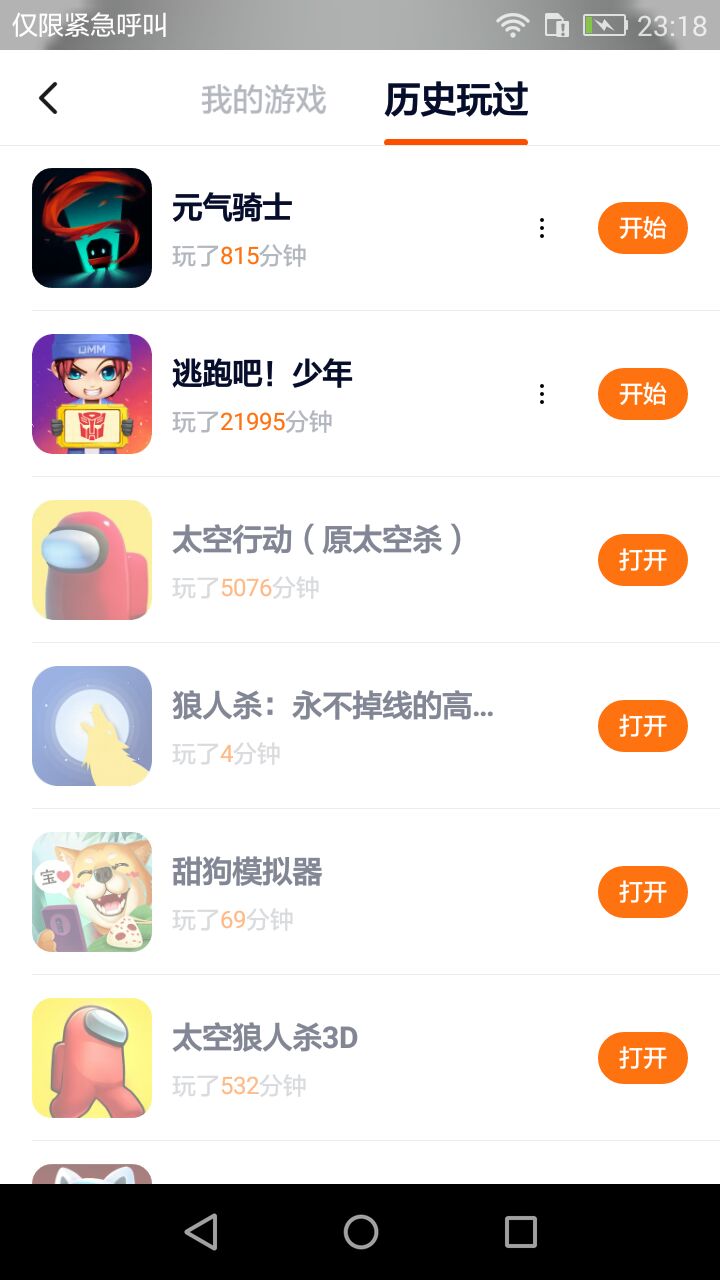Viewport: 720px width, 1280px height.
Task: Launch 甜狗模拟器 via its 打开 button
Action: pos(642,892)
